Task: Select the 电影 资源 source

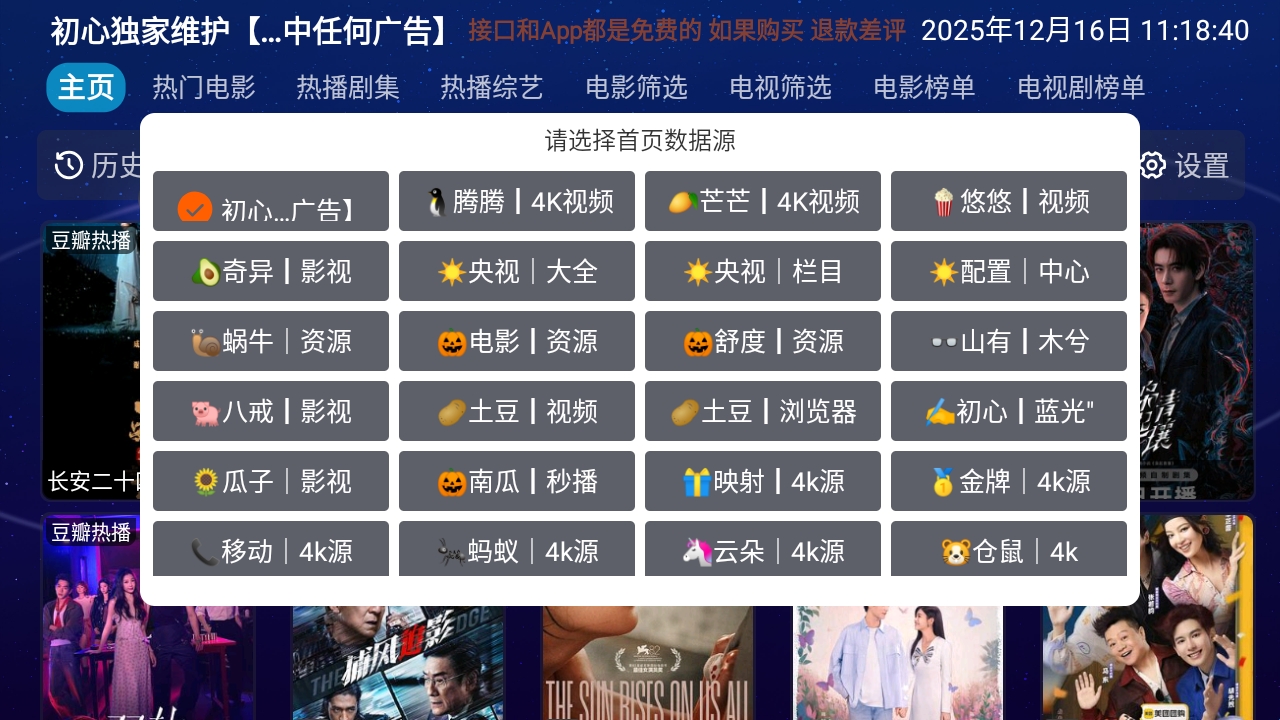Action: (x=517, y=341)
